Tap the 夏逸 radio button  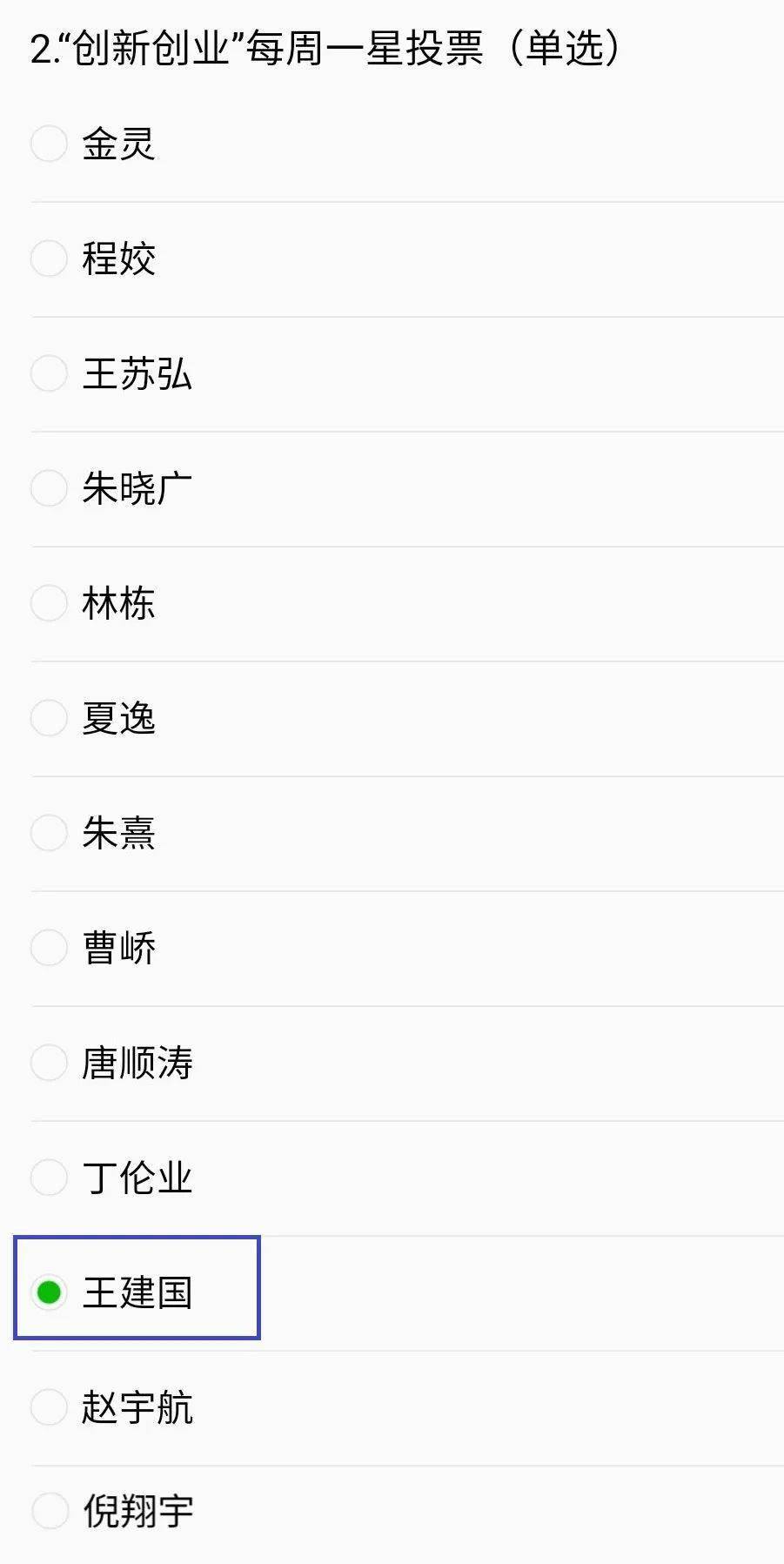click(49, 718)
